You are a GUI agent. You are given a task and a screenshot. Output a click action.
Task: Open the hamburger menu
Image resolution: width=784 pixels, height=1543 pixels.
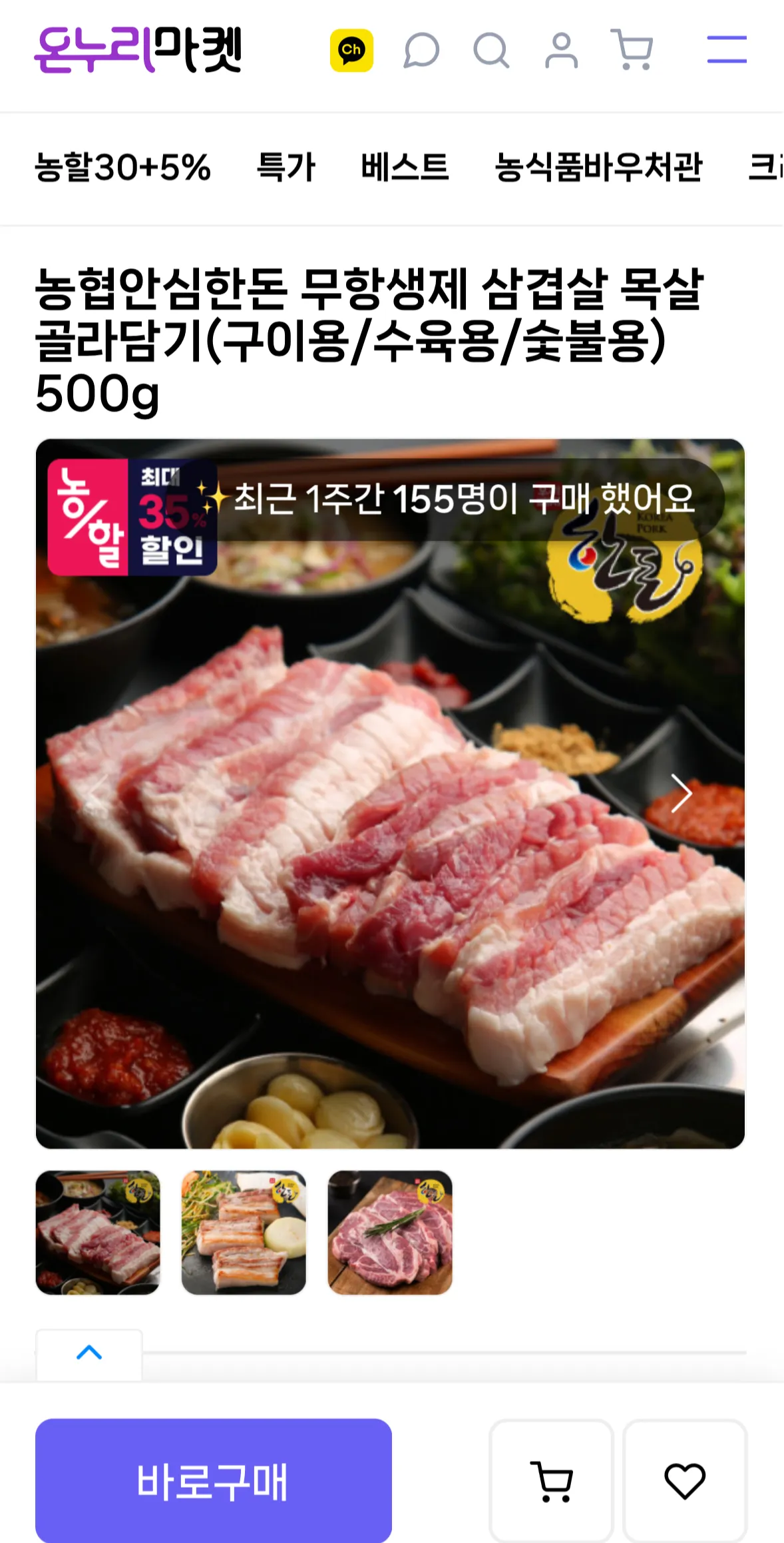pos(726,50)
